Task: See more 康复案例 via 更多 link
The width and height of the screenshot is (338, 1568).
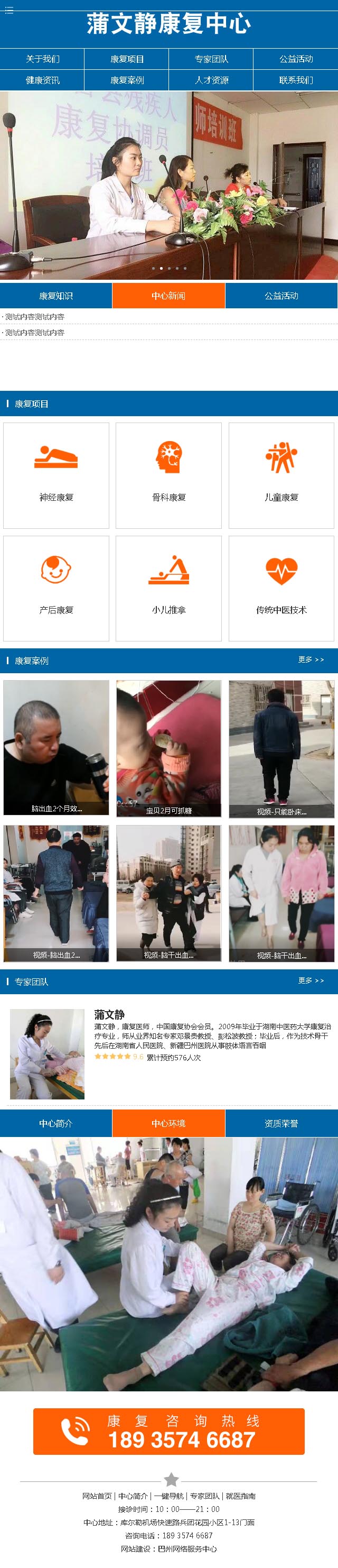Action: (311, 659)
